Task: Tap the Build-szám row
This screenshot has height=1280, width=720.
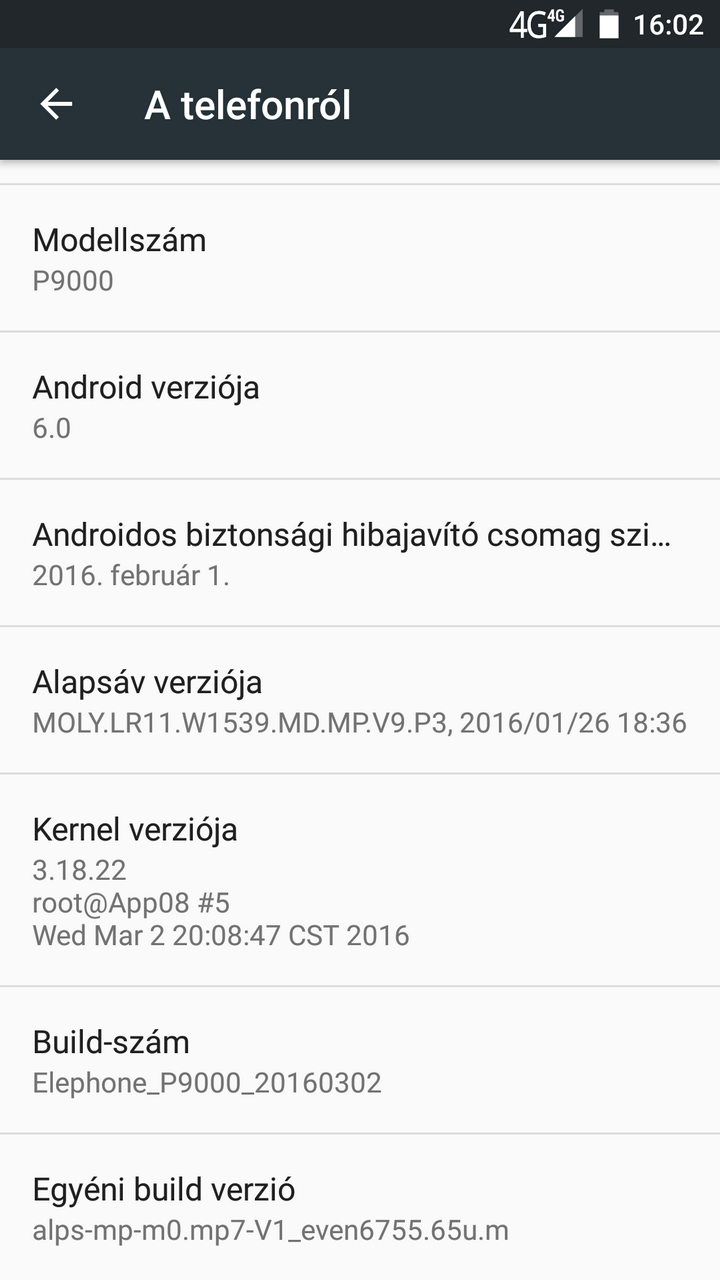Action: pos(360,1060)
